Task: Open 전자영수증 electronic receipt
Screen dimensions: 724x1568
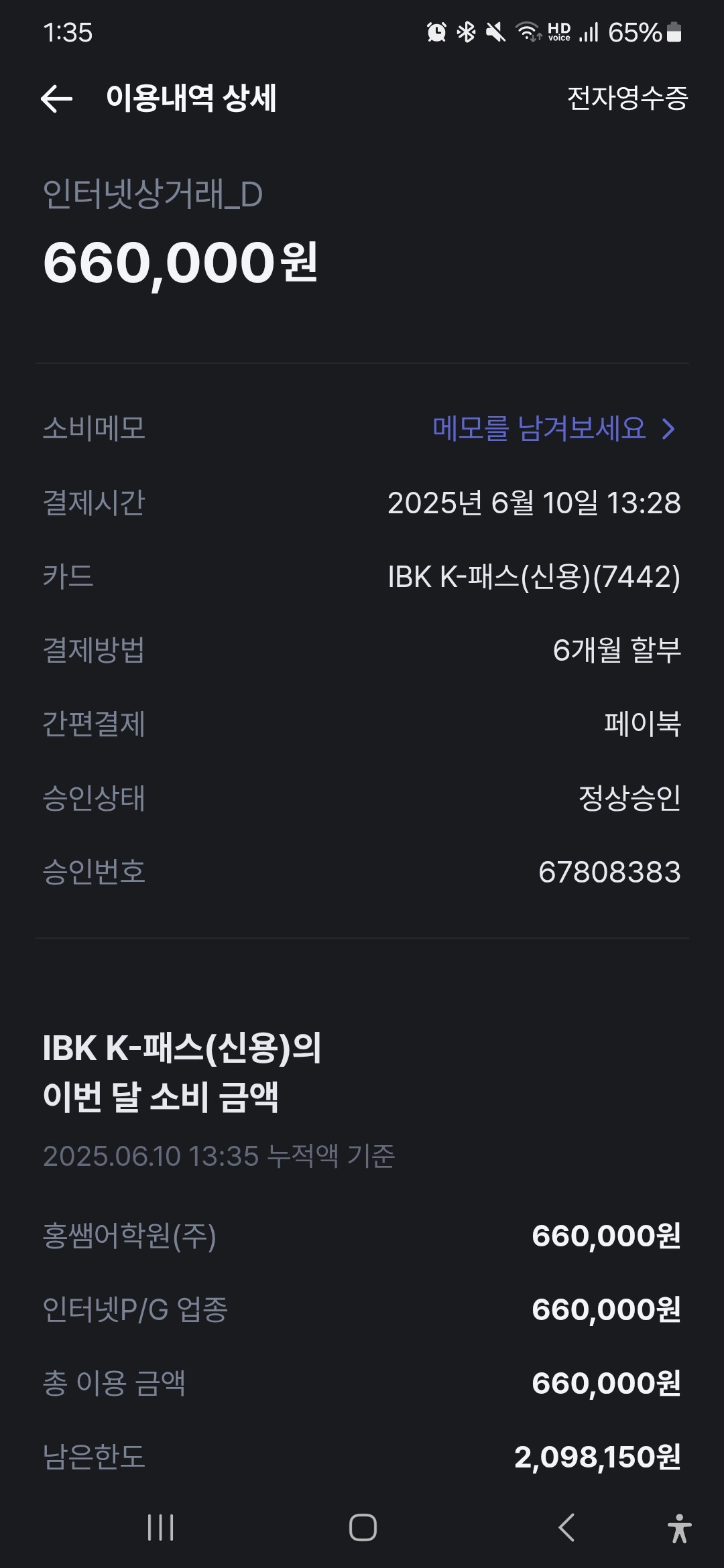Action: [x=627, y=99]
